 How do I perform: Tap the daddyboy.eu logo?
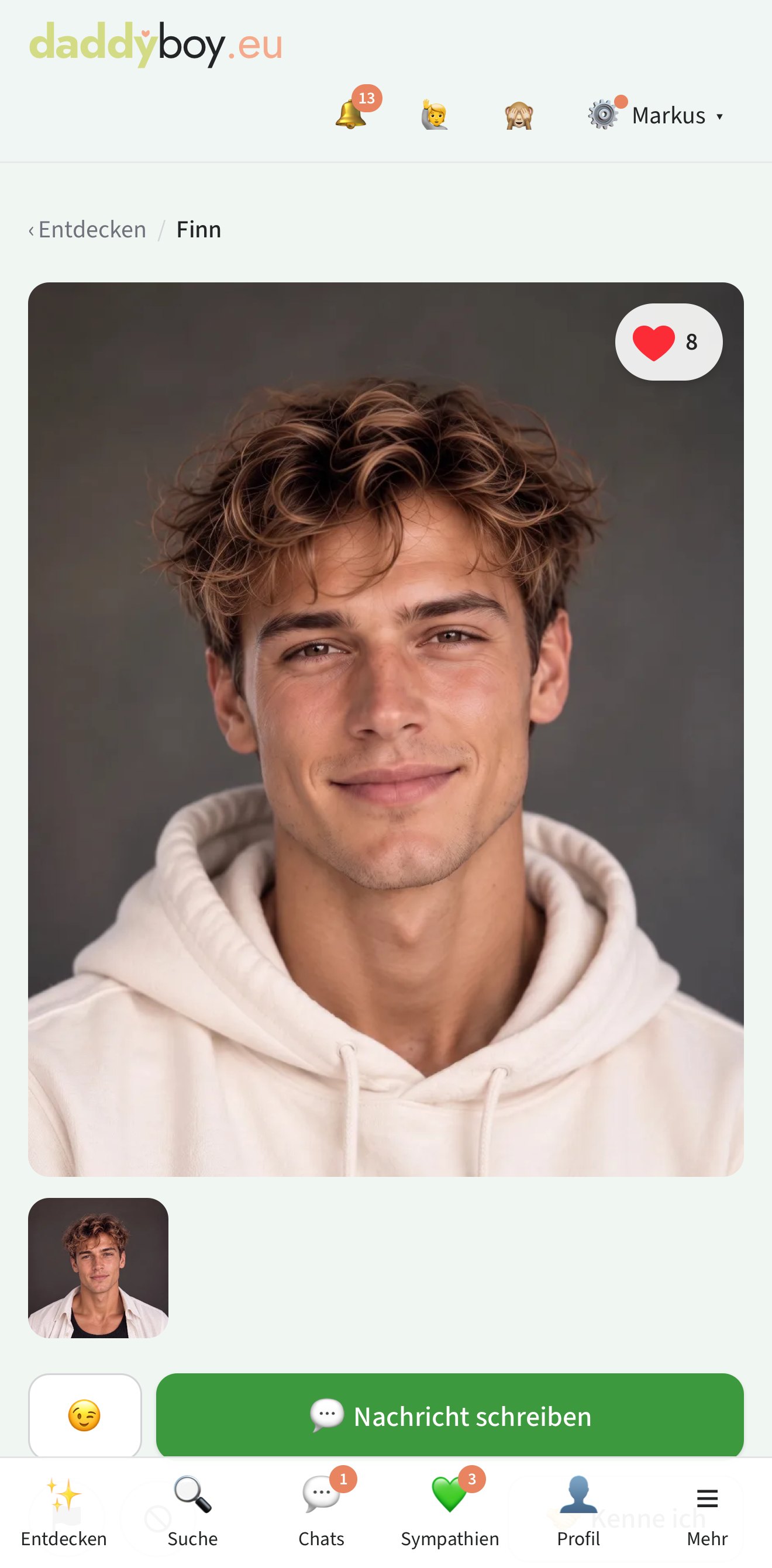tap(156, 44)
